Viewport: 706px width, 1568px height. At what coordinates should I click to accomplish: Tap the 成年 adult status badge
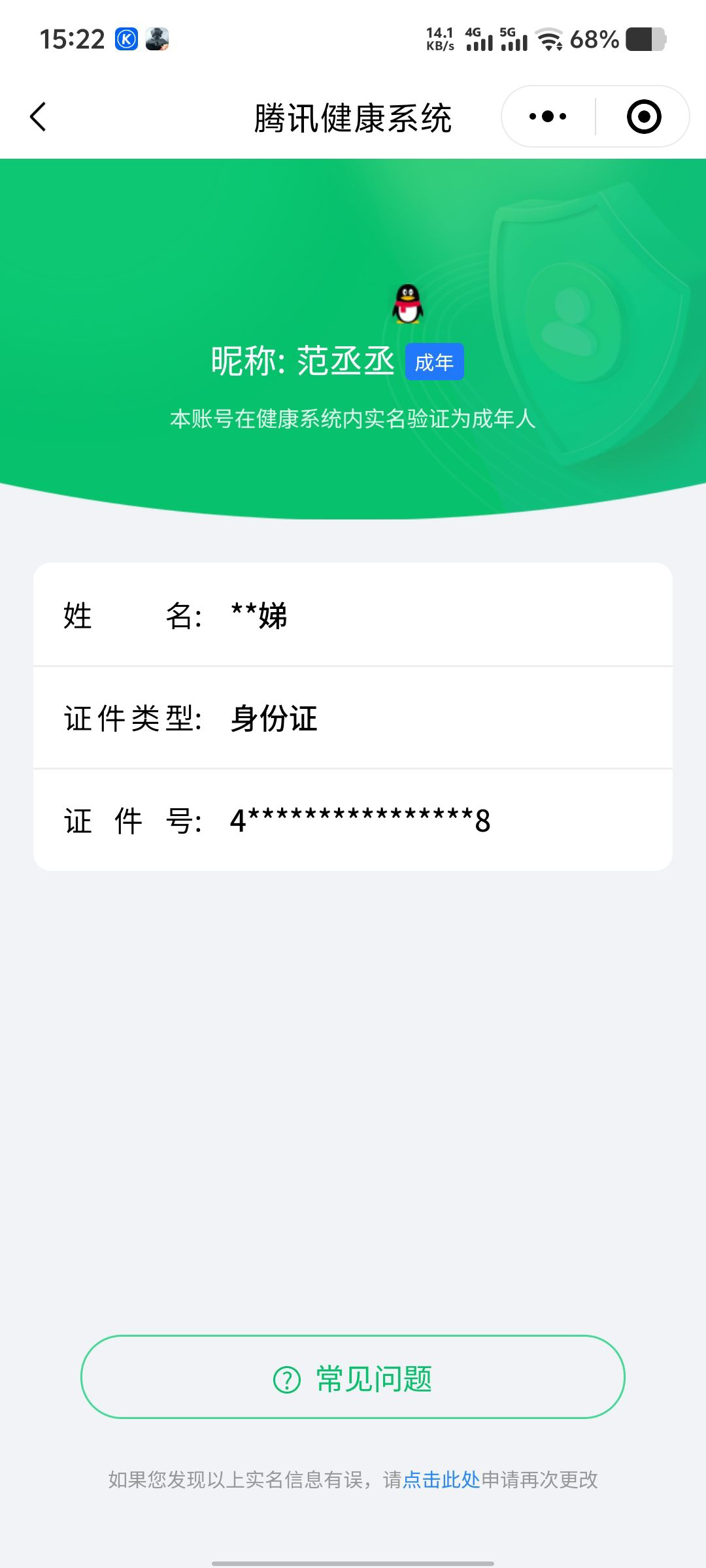[x=435, y=360]
